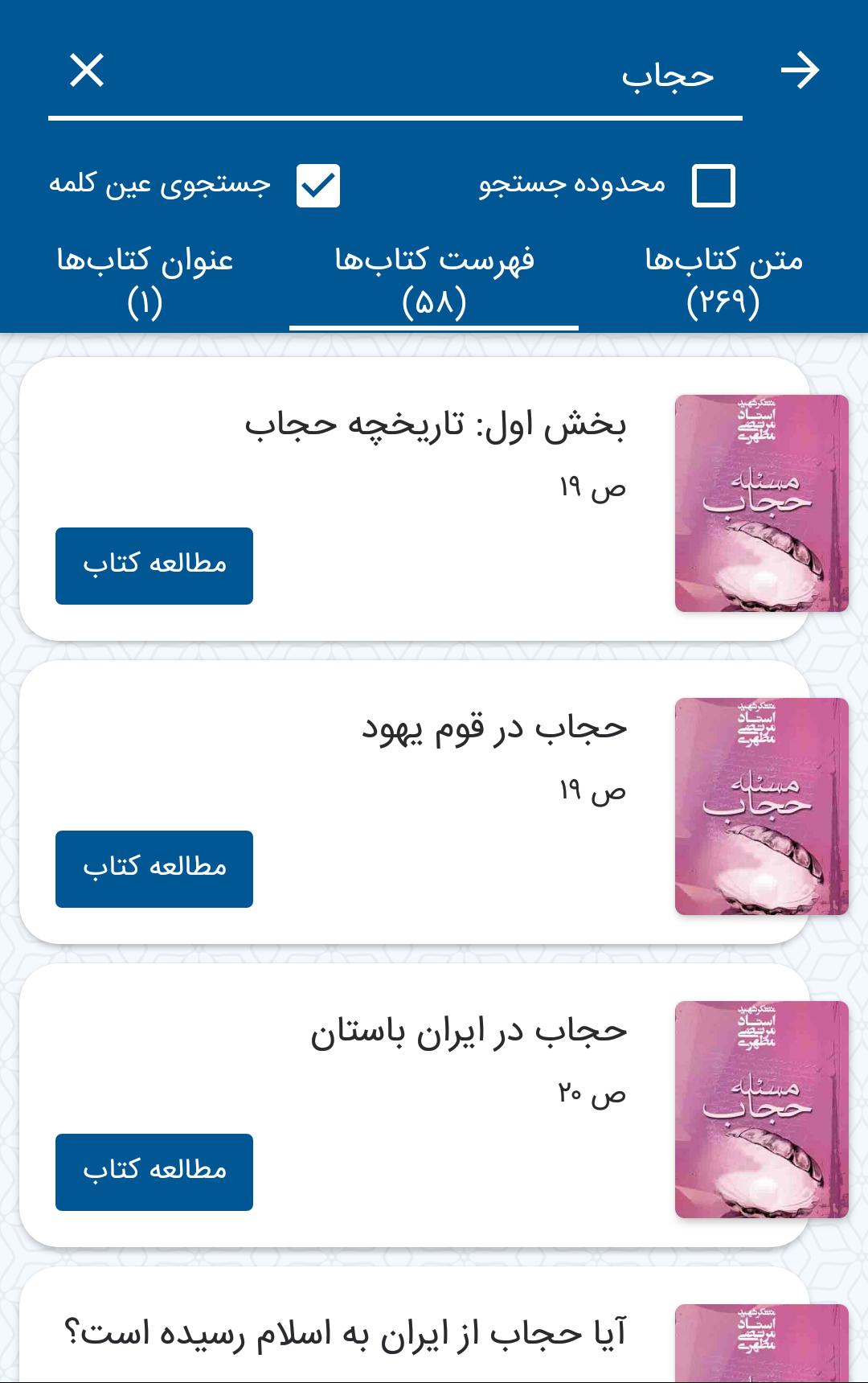Clear the search text with the X icon
The height and width of the screenshot is (1383, 868).
coord(87,71)
